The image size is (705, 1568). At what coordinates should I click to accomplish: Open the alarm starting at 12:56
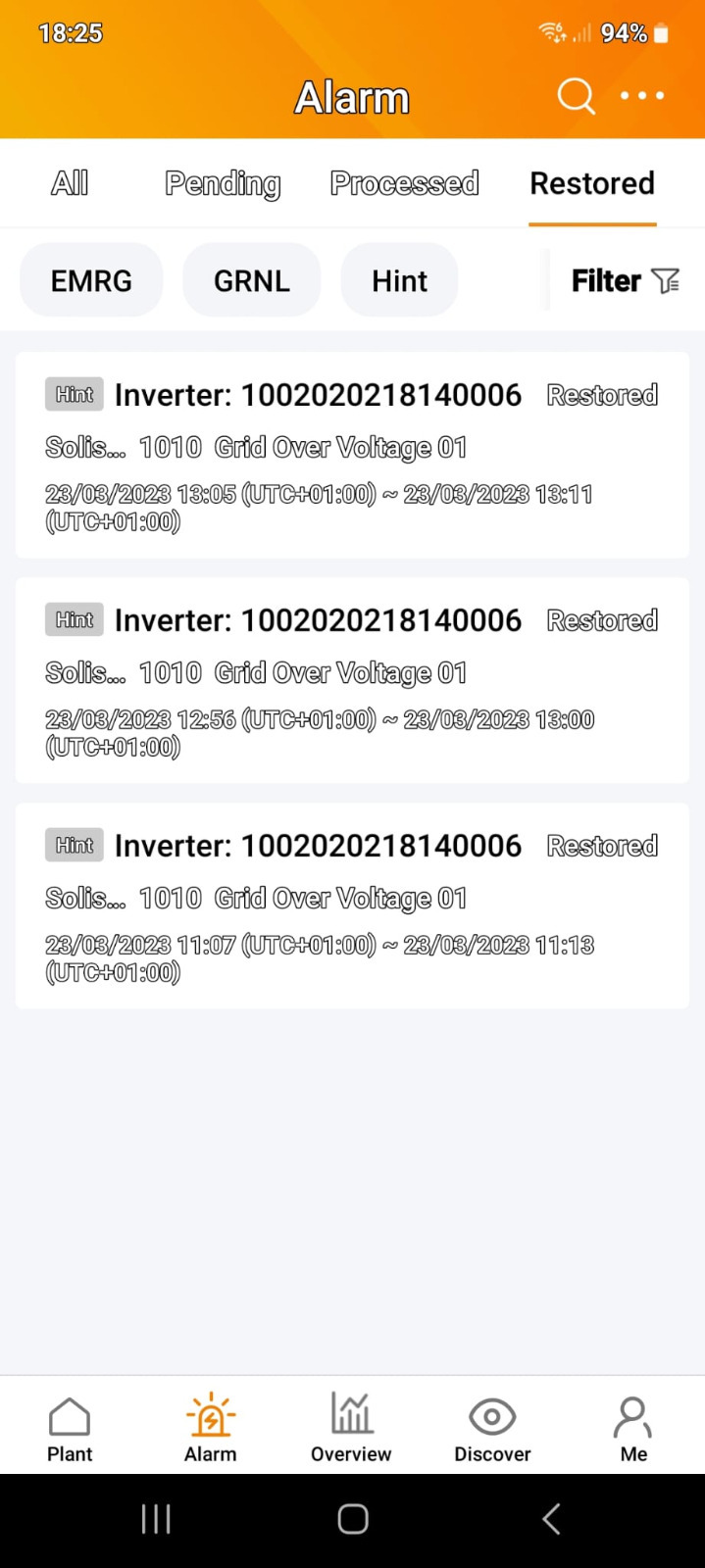352,681
